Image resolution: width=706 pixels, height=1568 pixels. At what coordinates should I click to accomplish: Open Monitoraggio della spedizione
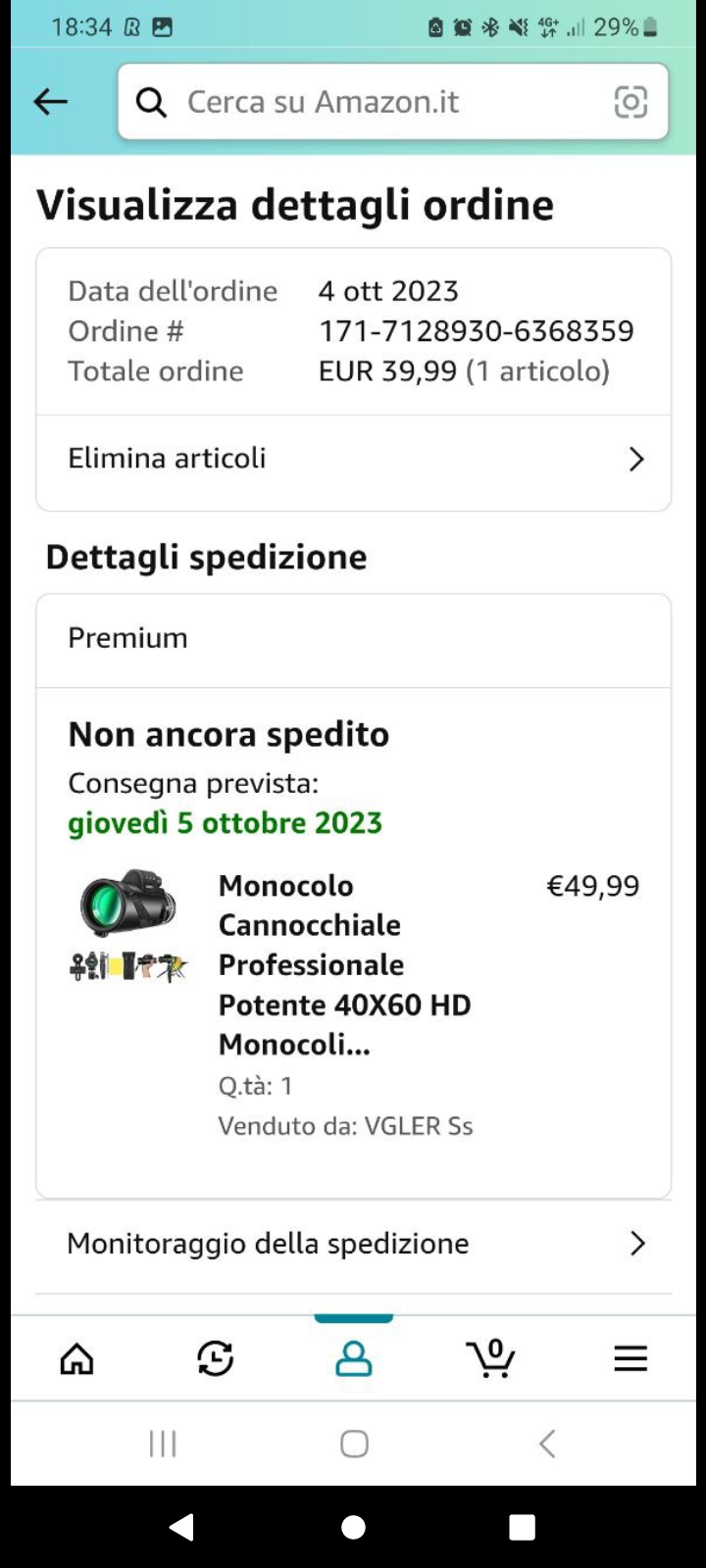[353, 1244]
